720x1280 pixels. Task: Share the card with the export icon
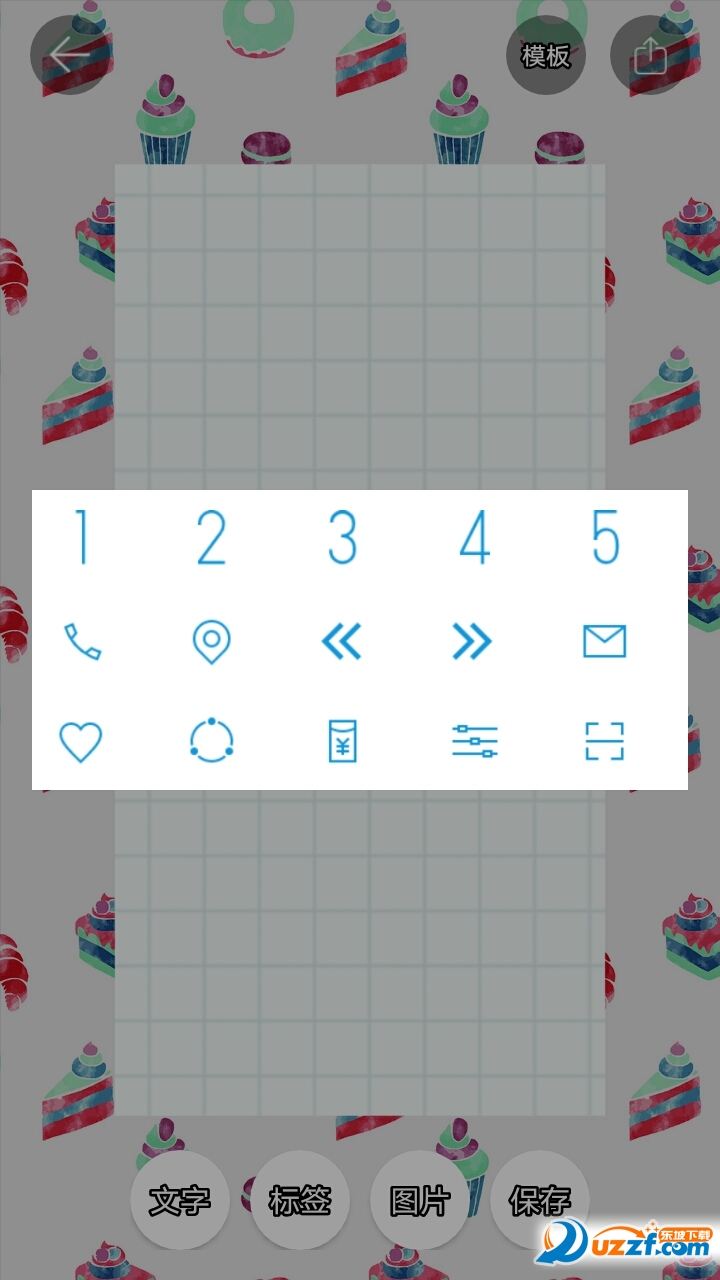click(650, 56)
